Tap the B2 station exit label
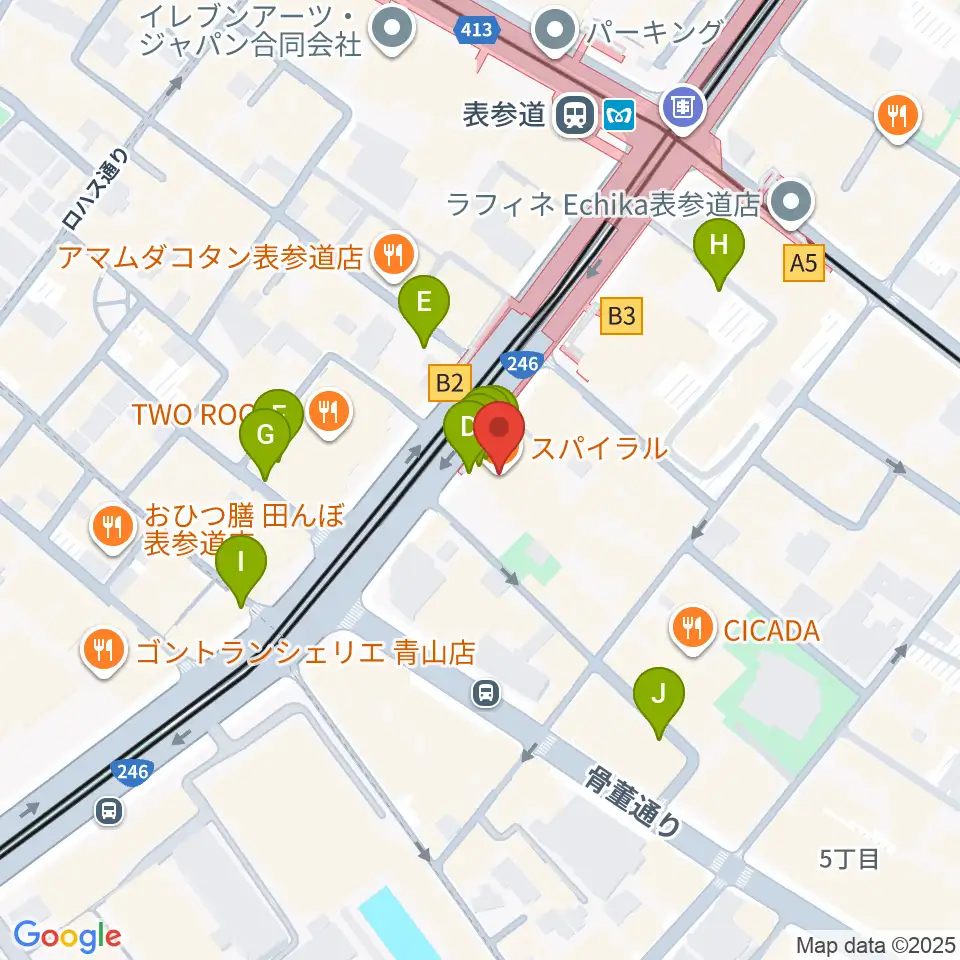 coord(449,383)
